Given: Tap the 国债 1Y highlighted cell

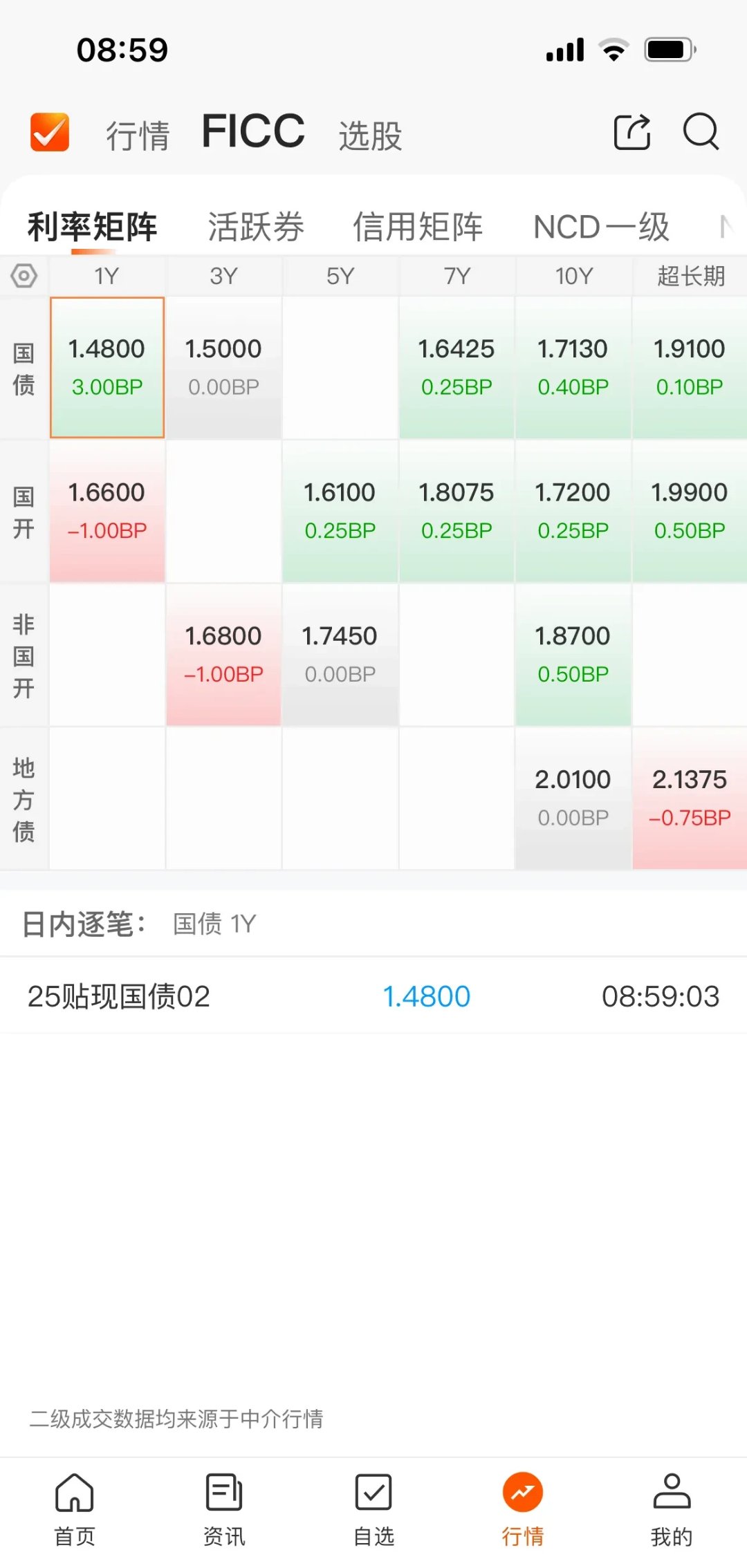Looking at the screenshot, I should pyautogui.click(x=107, y=366).
